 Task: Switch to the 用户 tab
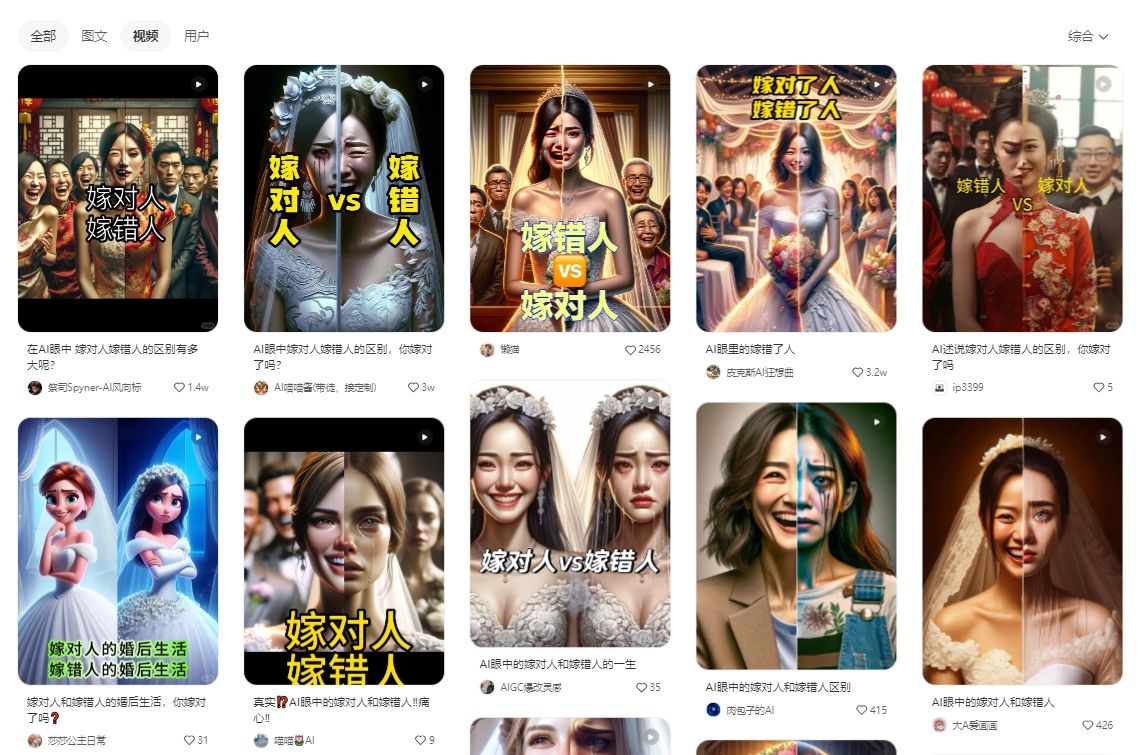click(x=197, y=36)
